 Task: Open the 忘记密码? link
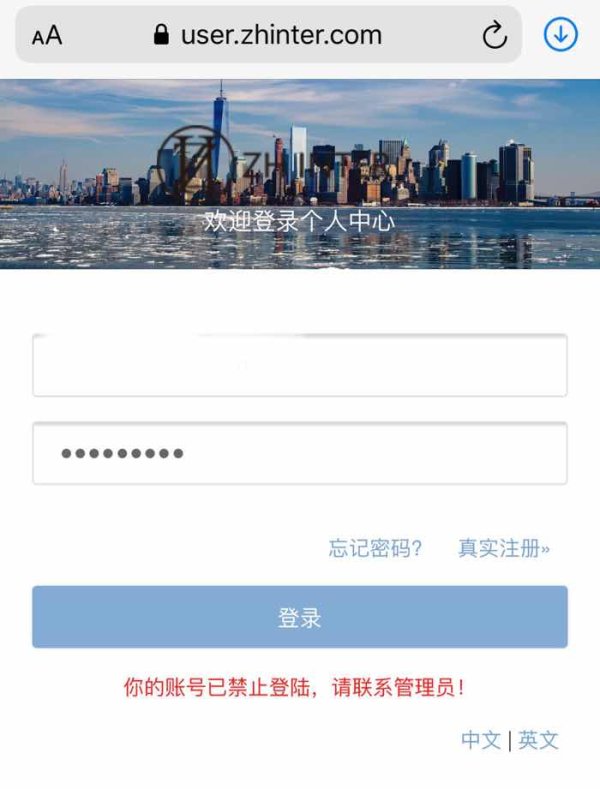pyautogui.click(x=376, y=548)
